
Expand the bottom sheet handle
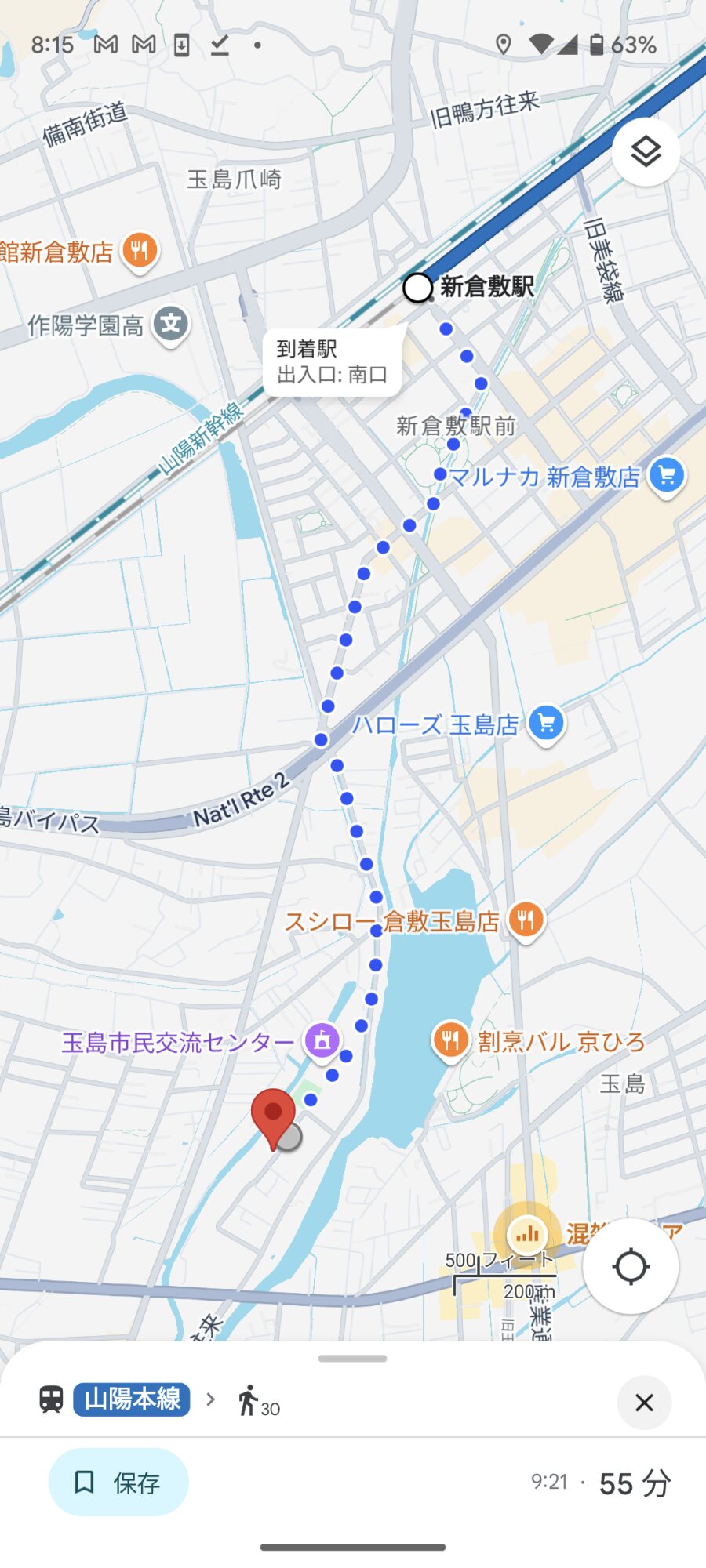(x=353, y=1359)
